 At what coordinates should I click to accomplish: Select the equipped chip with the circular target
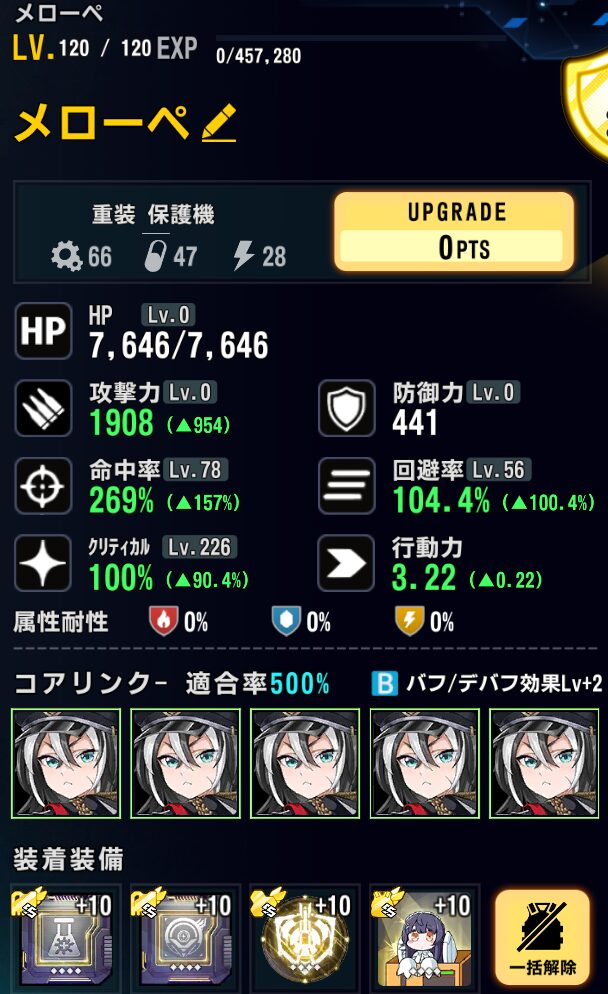point(186,940)
